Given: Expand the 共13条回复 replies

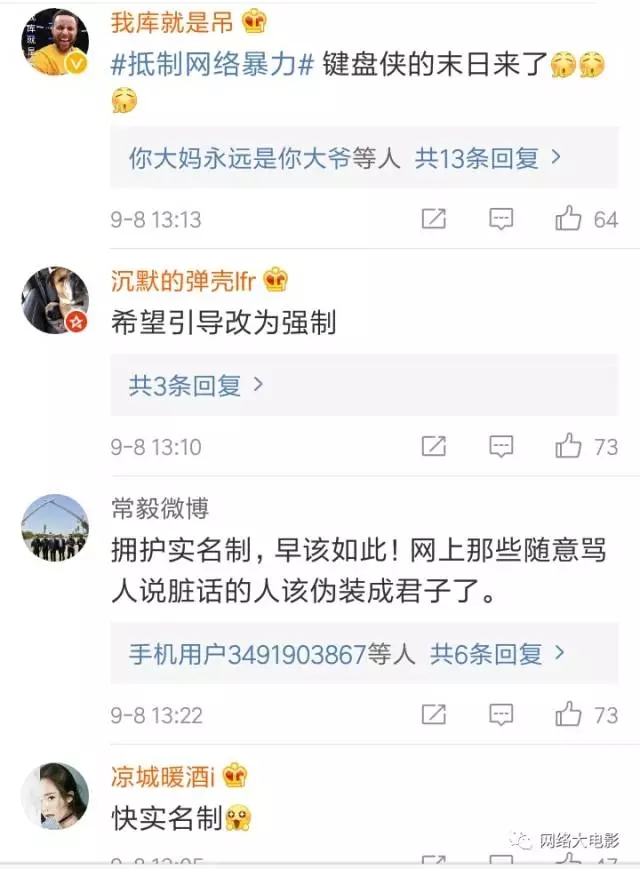Looking at the screenshot, I should [x=489, y=158].
